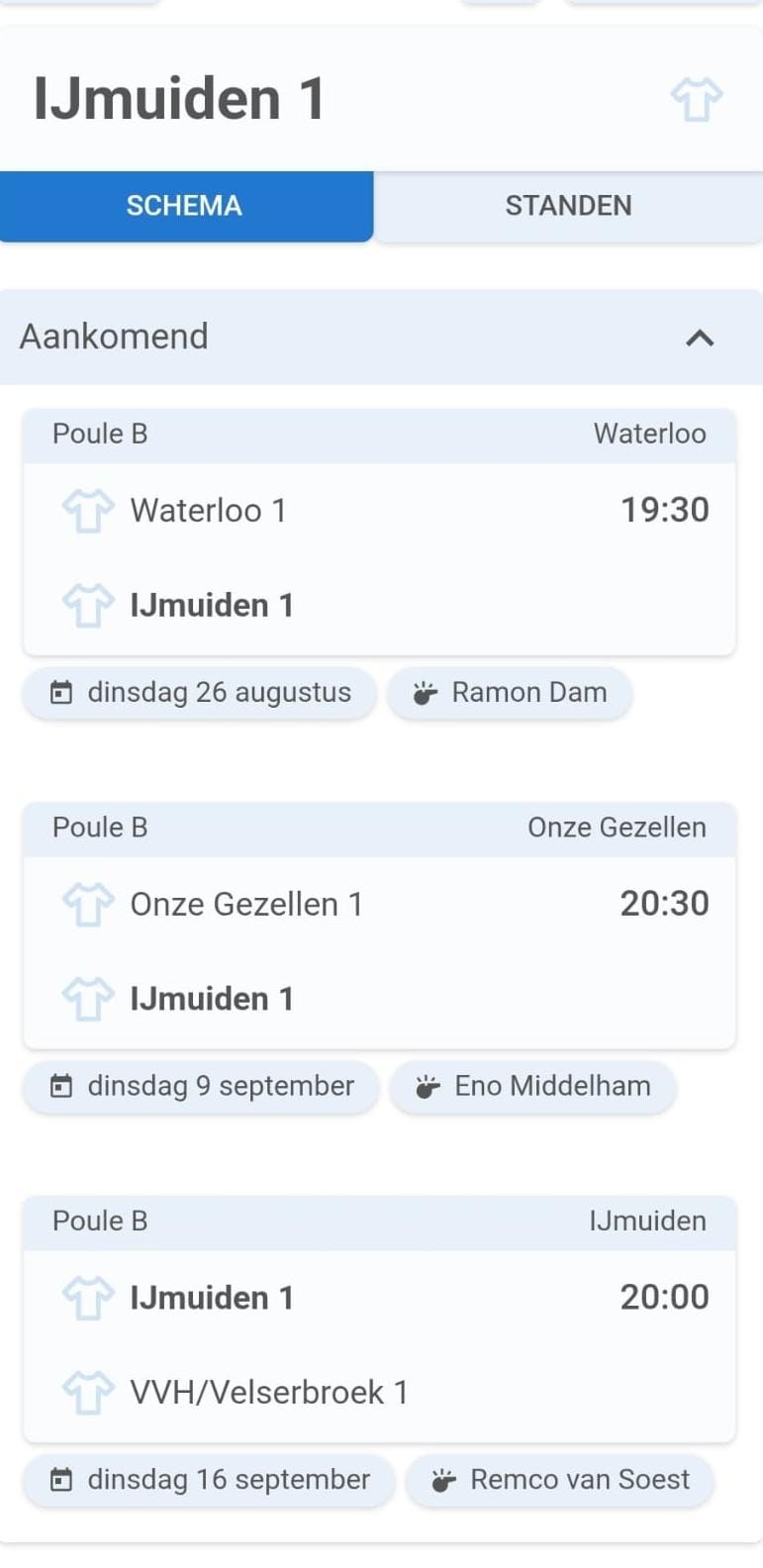
Task: Collapse the Aankomend section
Action: (x=701, y=338)
